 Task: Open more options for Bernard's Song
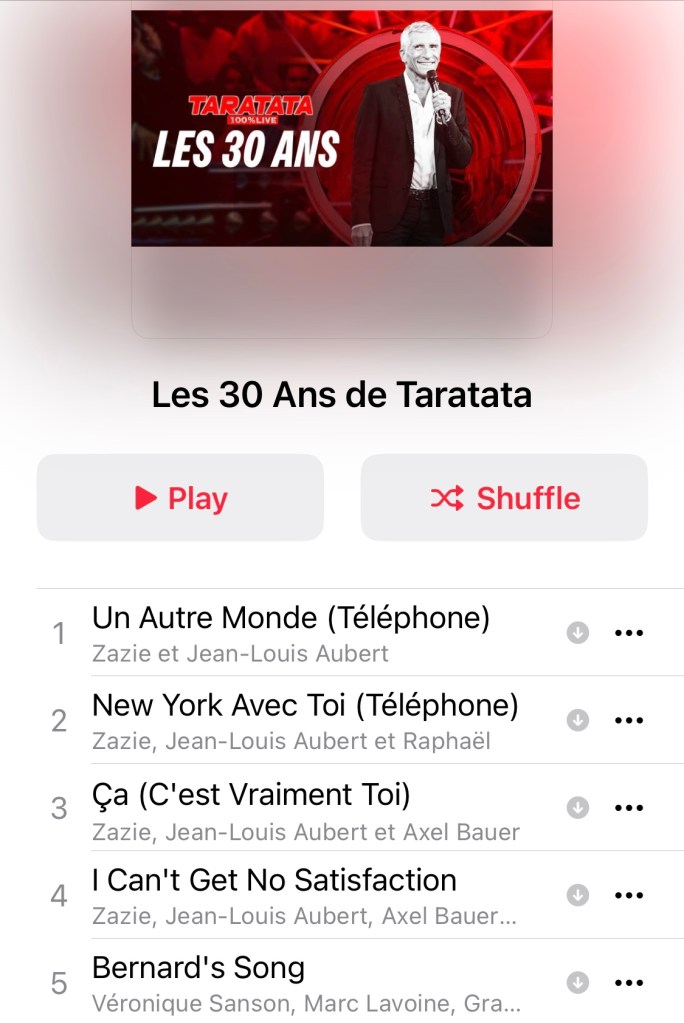click(x=628, y=983)
